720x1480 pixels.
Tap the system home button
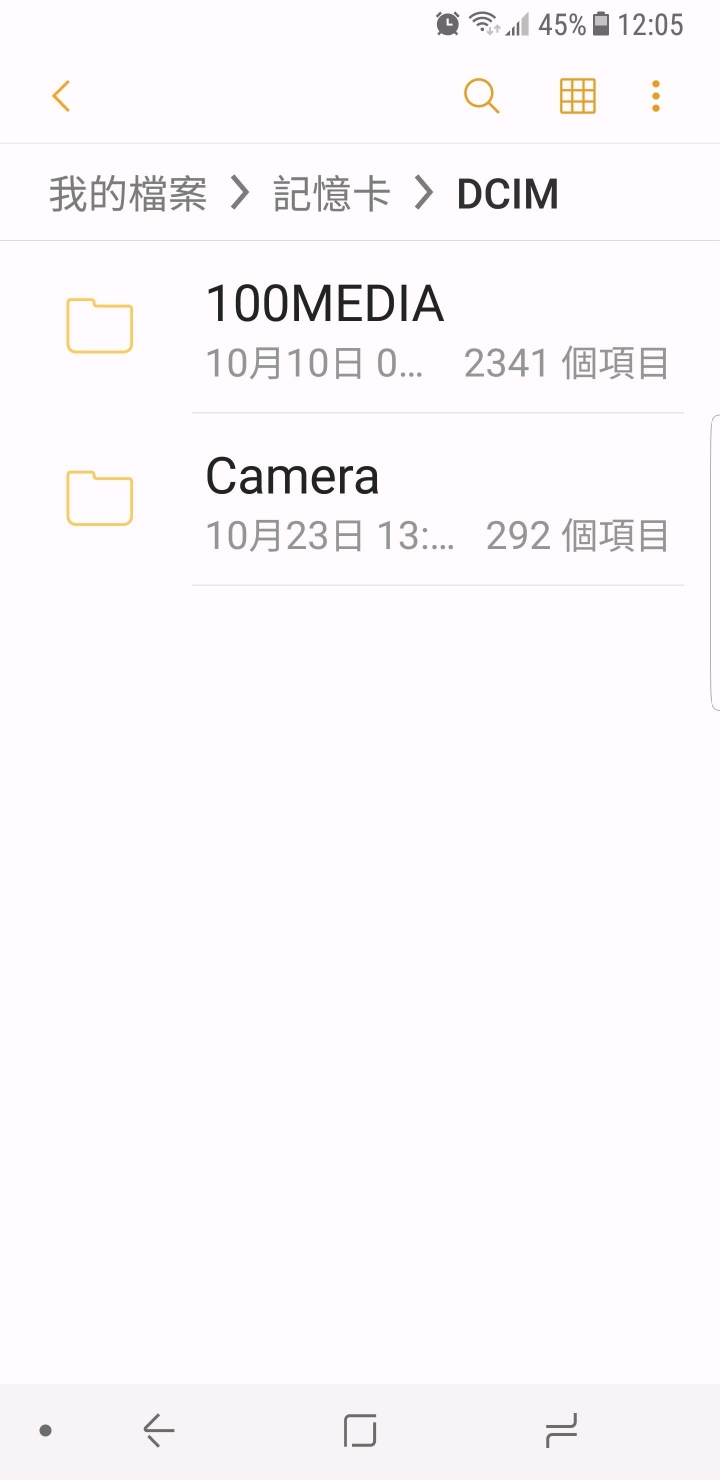[x=360, y=1431]
